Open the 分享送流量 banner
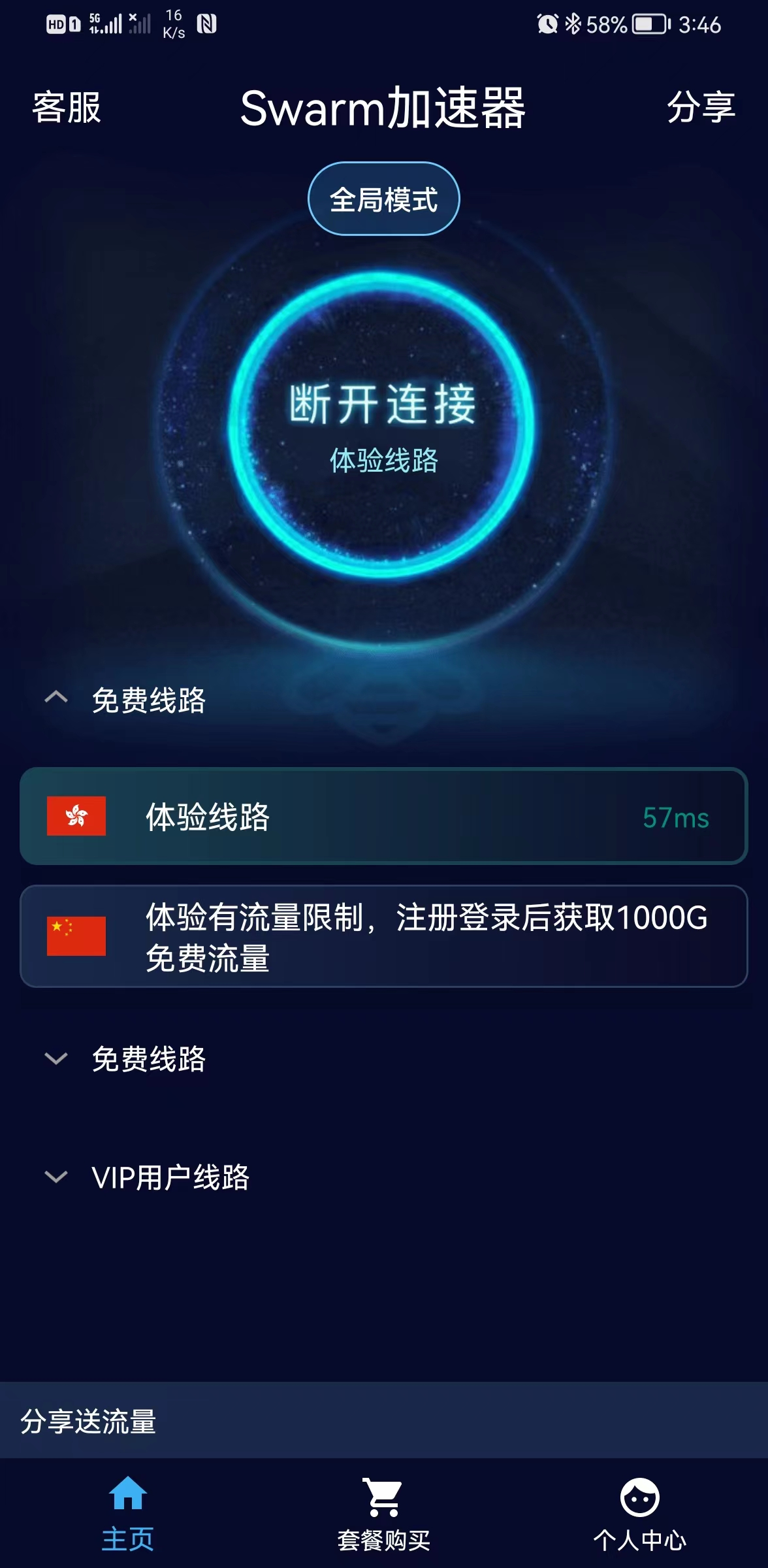Image resolution: width=768 pixels, height=1568 pixels. (x=89, y=1422)
